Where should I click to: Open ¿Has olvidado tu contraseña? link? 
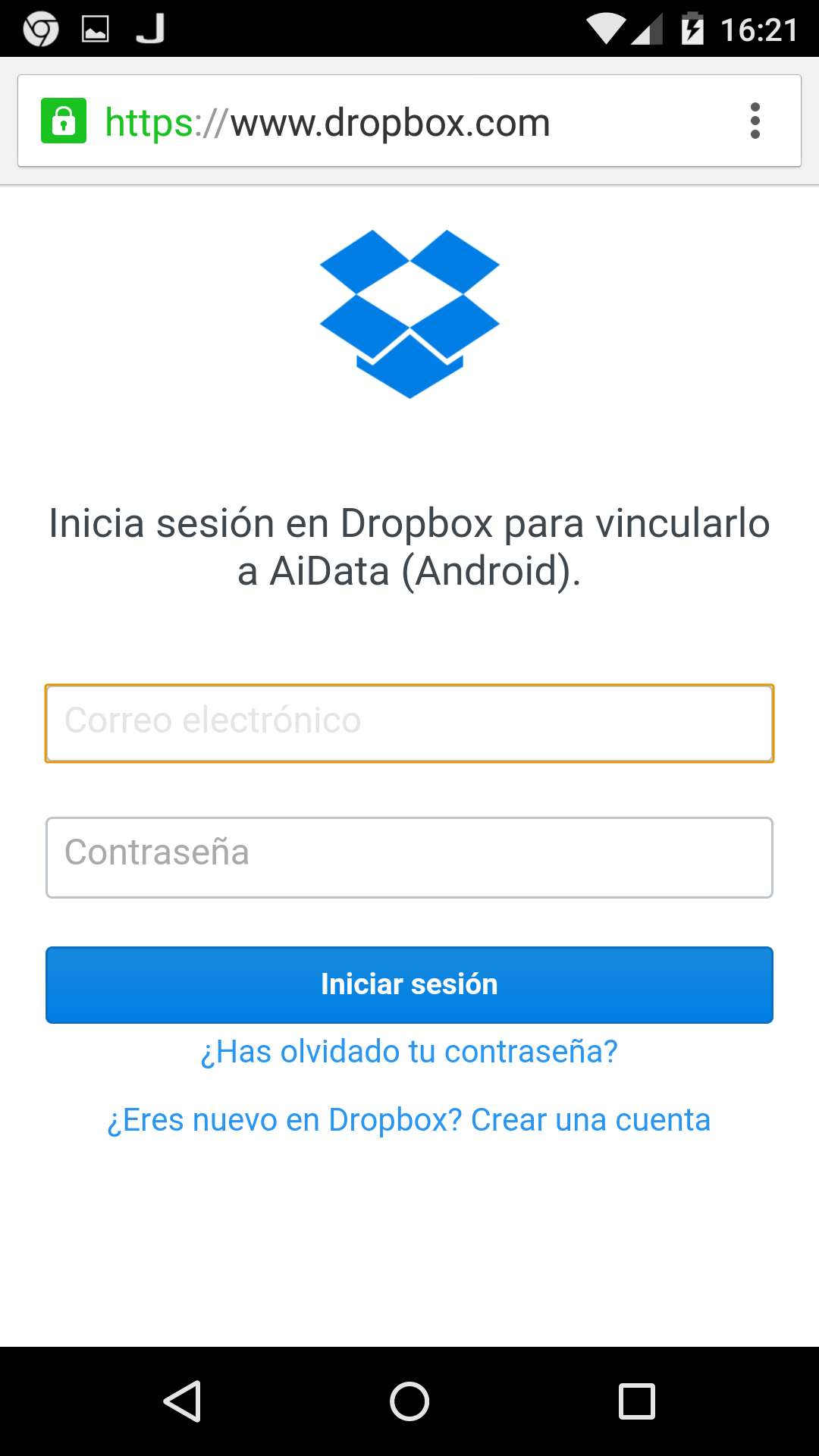tap(409, 1052)
